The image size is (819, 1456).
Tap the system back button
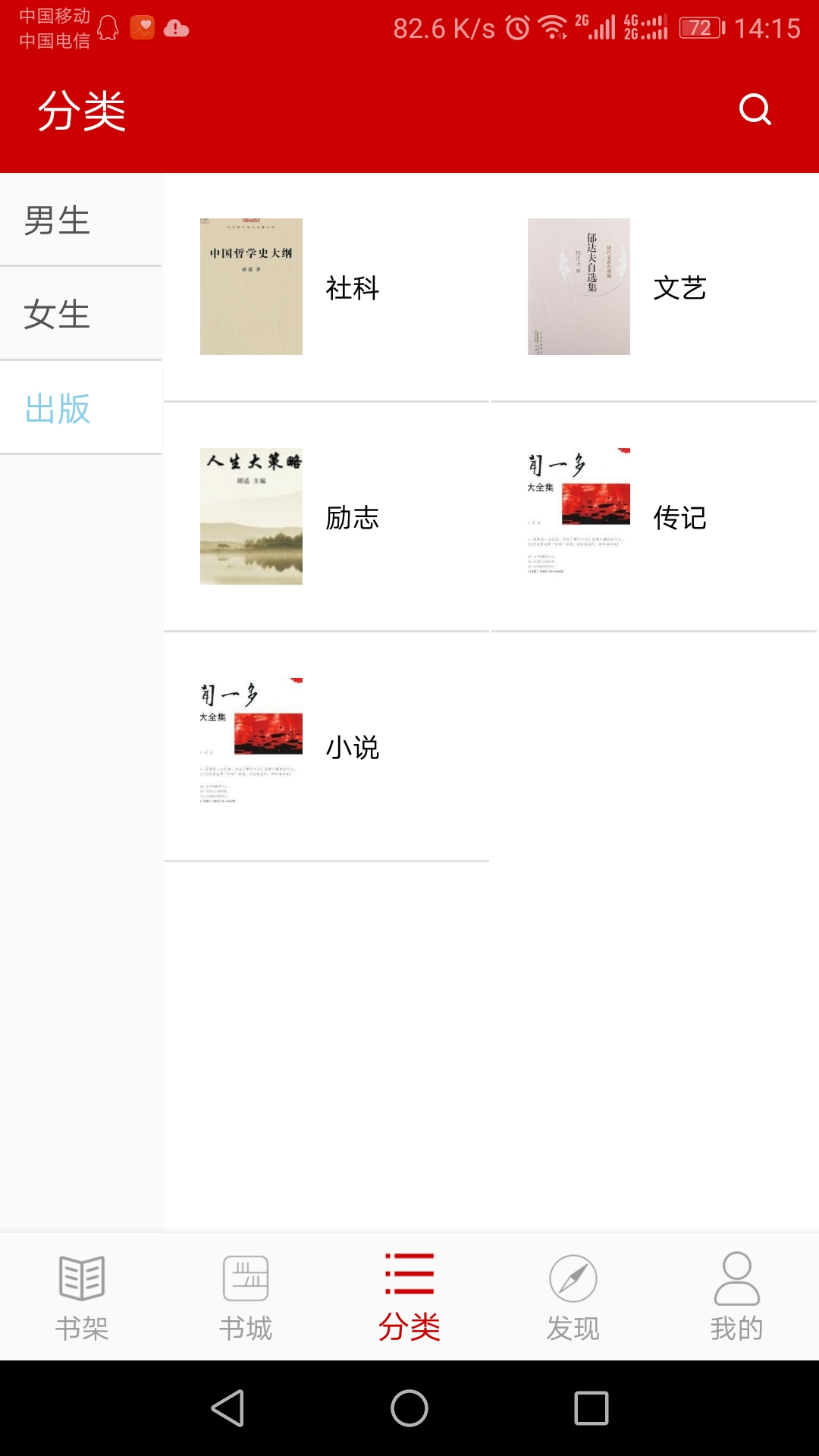[227, 1408]
